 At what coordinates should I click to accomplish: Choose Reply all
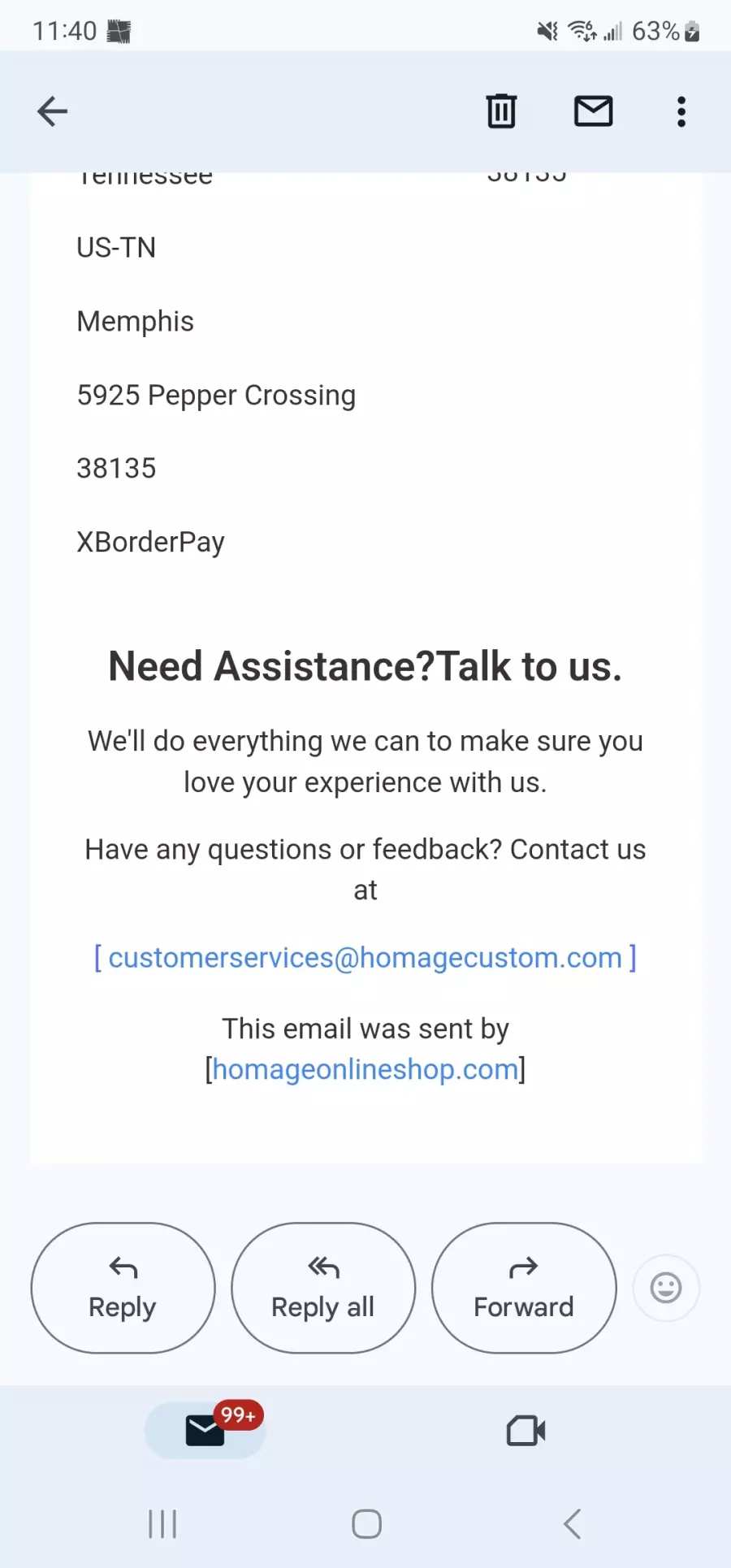[323, 1288]
